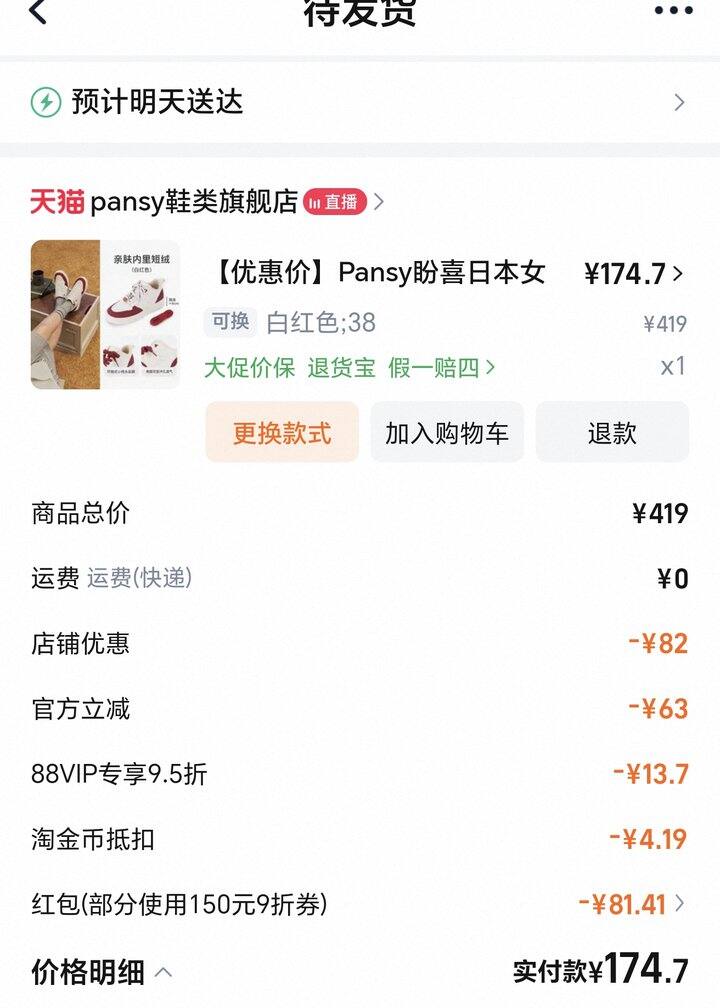This screenshot has width=720, height=1008.
Task: Collapse the 价格明细 price breakdown
Action: 102,972
